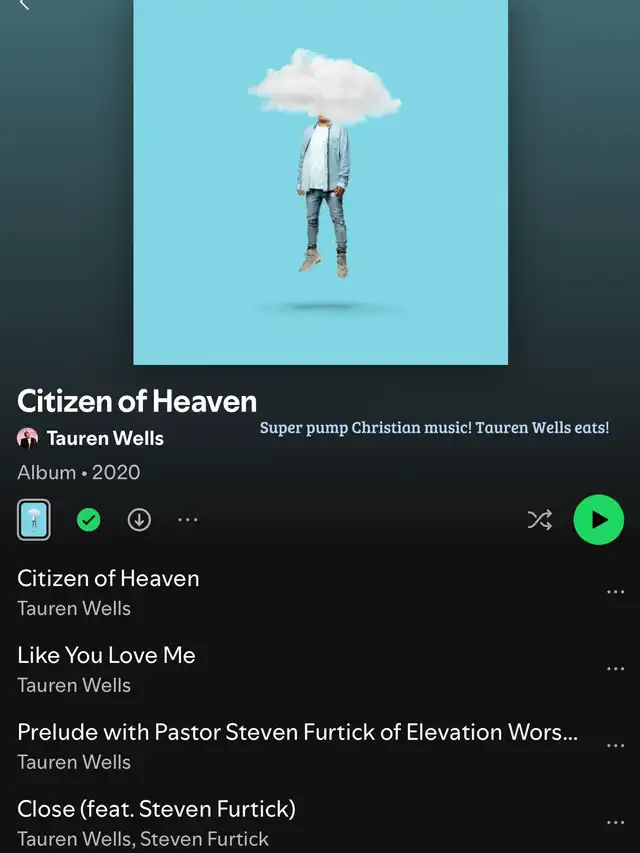Open more options for Citizen of Heaven track
The width and height of the screenshot is (640, 853).
(x=615, y=592)
